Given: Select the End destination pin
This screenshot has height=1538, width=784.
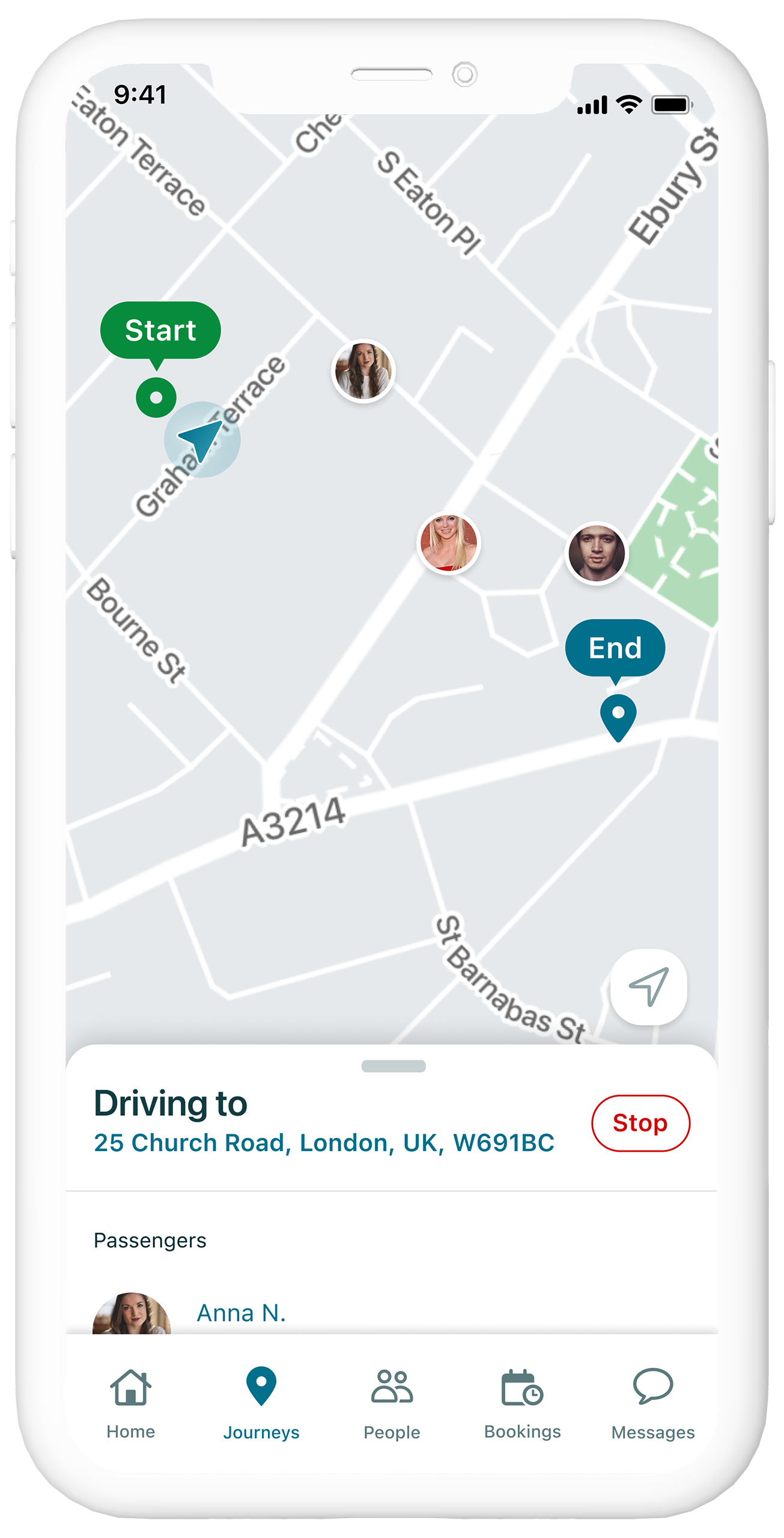Looking at the screenshot, I should pos(618,716).
